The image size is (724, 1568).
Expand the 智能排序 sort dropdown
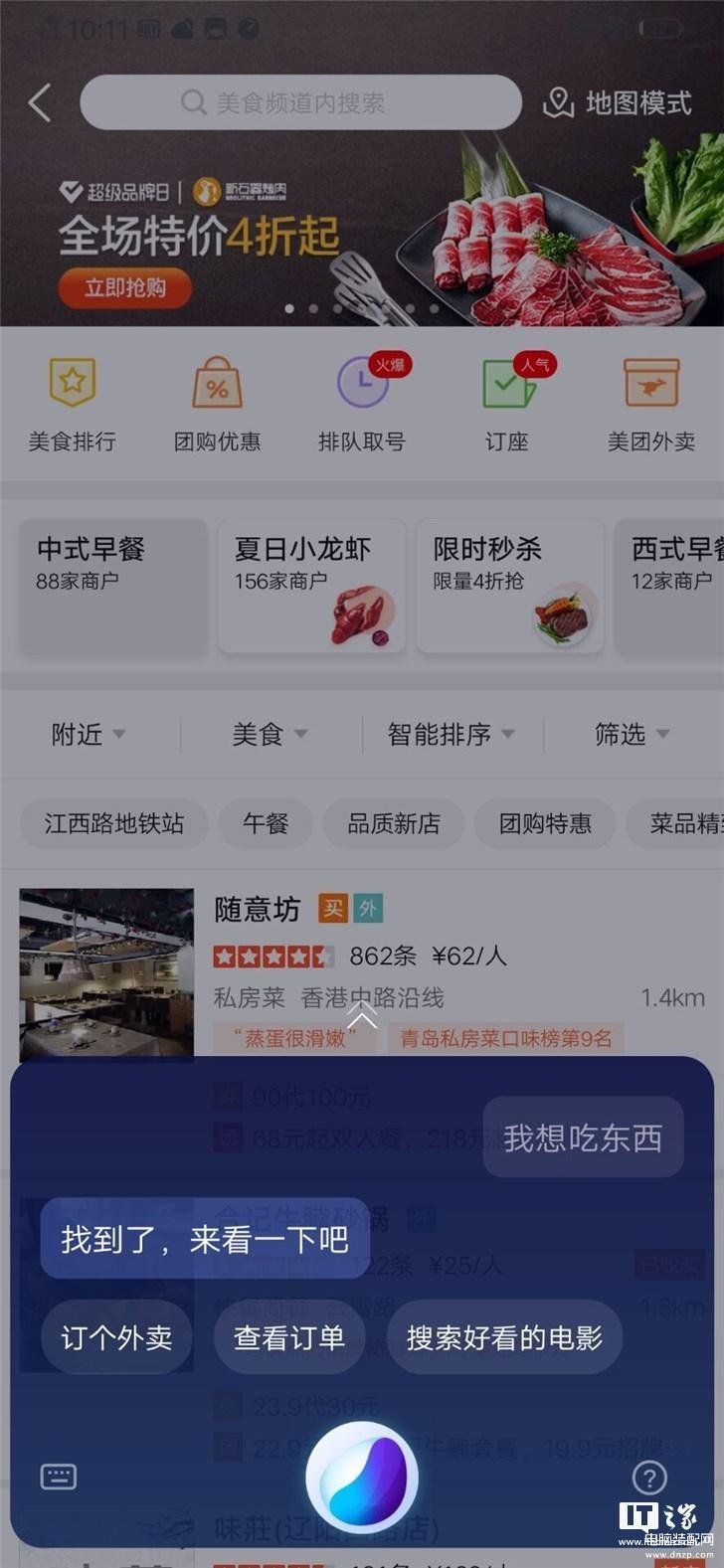[x=451, y=735]
